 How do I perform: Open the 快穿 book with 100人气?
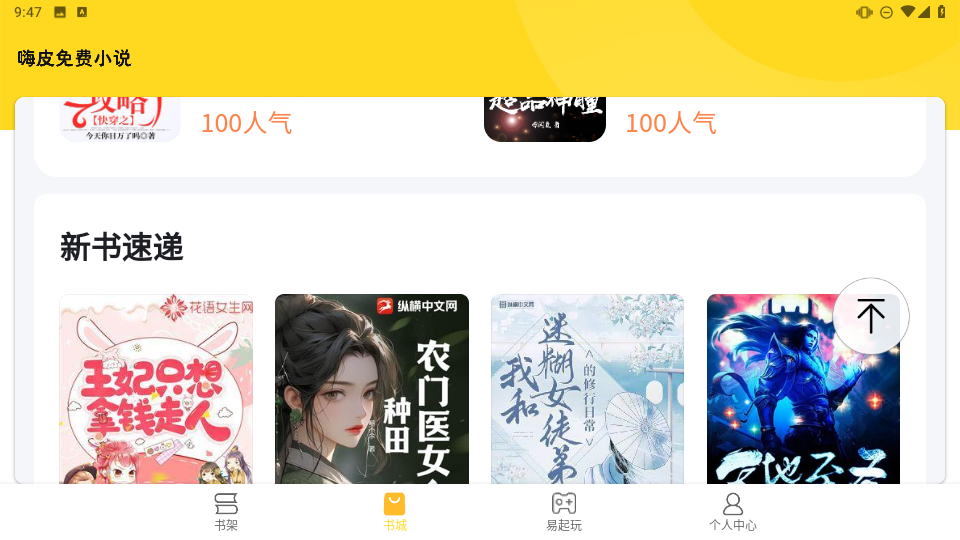pos(120,120)
